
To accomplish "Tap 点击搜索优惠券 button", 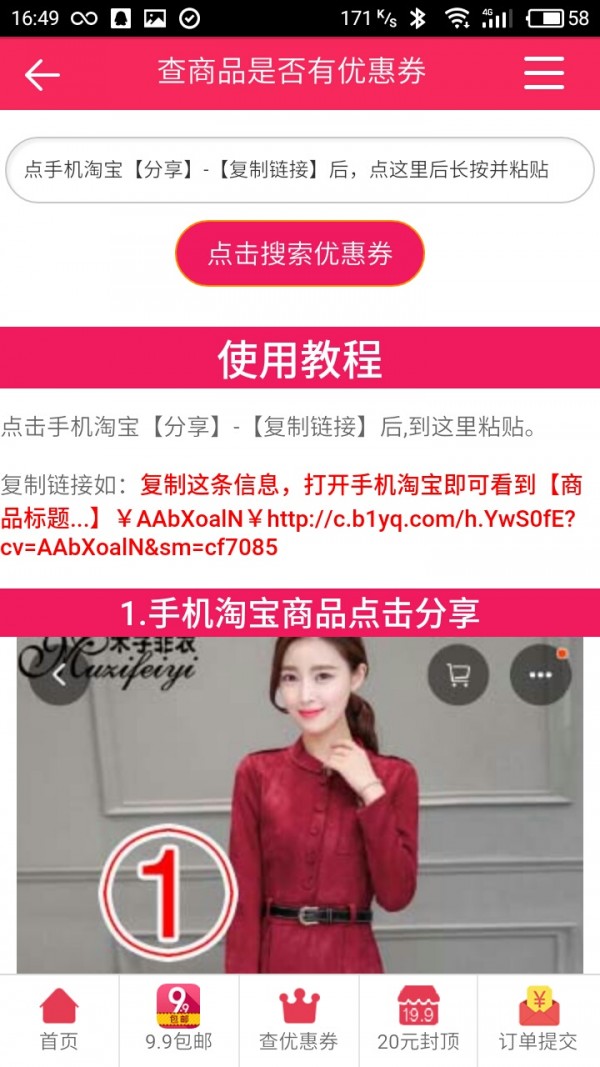I will 300,253.
